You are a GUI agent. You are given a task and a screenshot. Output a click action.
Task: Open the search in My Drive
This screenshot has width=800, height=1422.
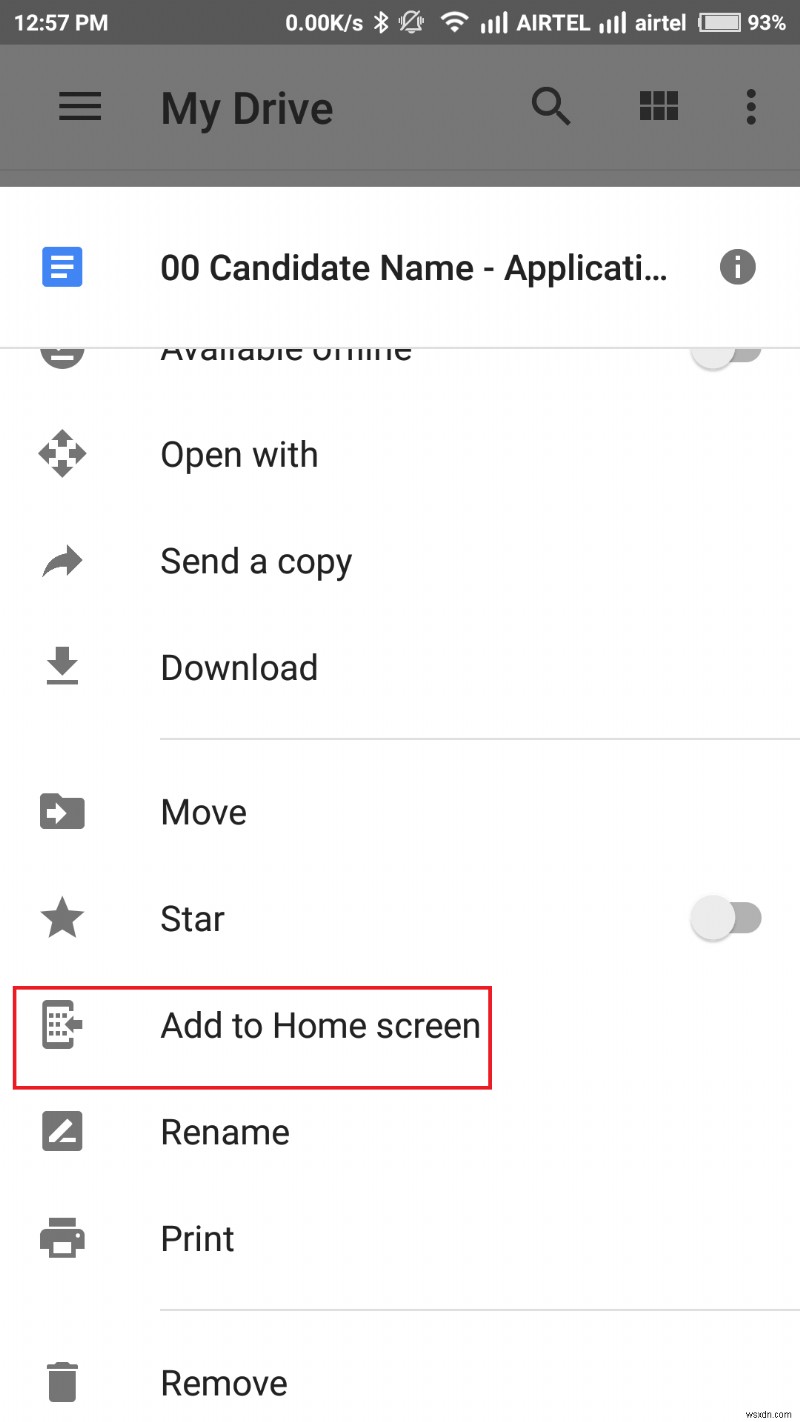(x=551, y=105)
